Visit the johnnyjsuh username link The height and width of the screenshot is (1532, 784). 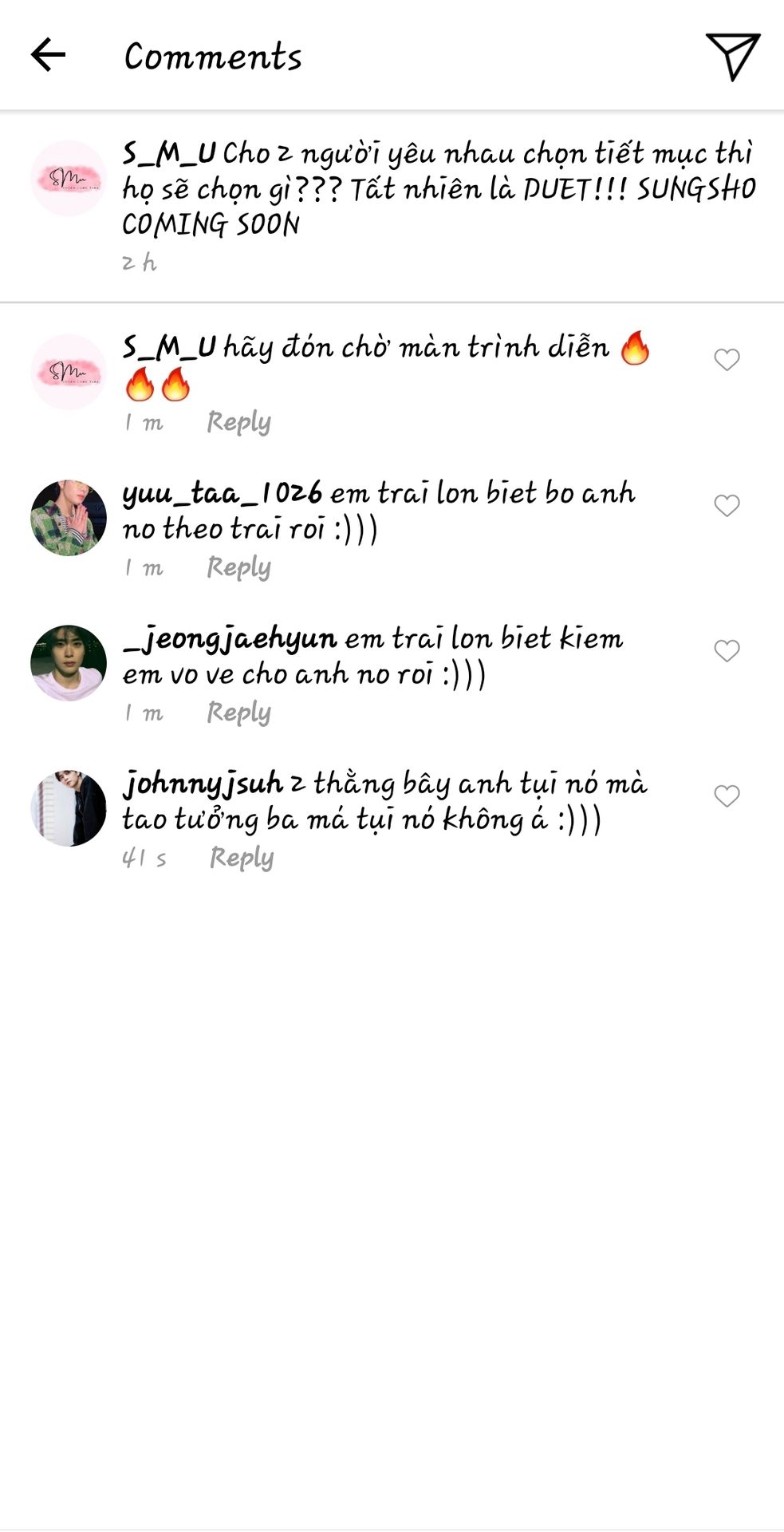(203, 784)
